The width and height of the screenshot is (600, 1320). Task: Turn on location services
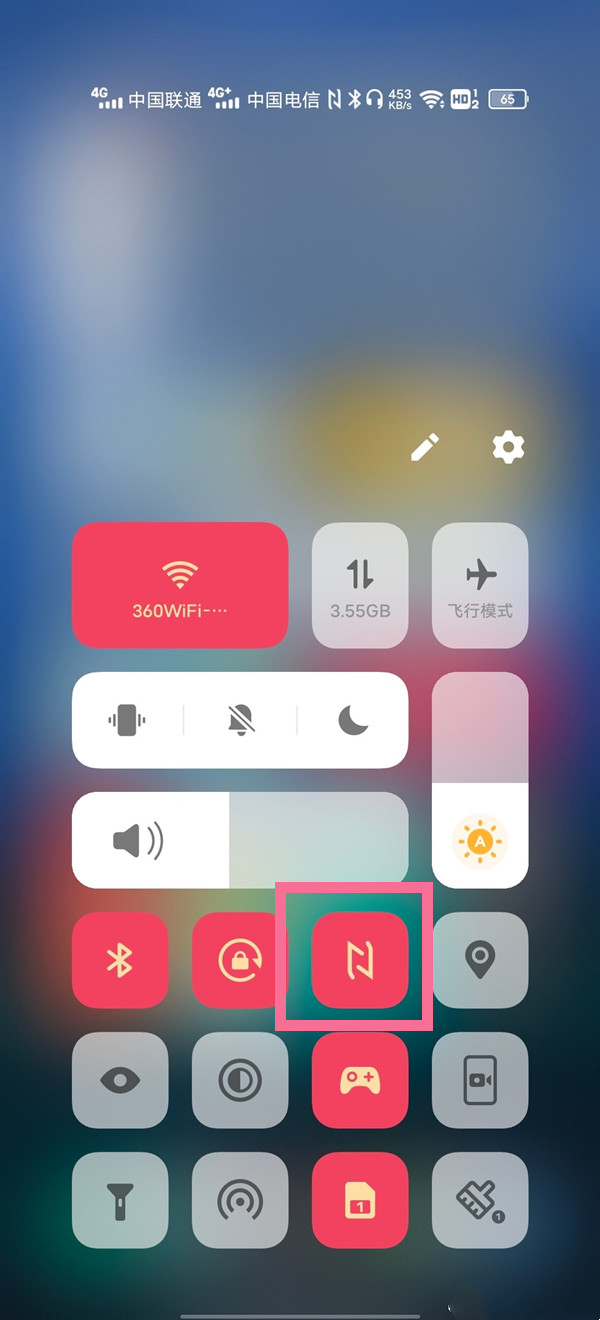coord(480,960)
